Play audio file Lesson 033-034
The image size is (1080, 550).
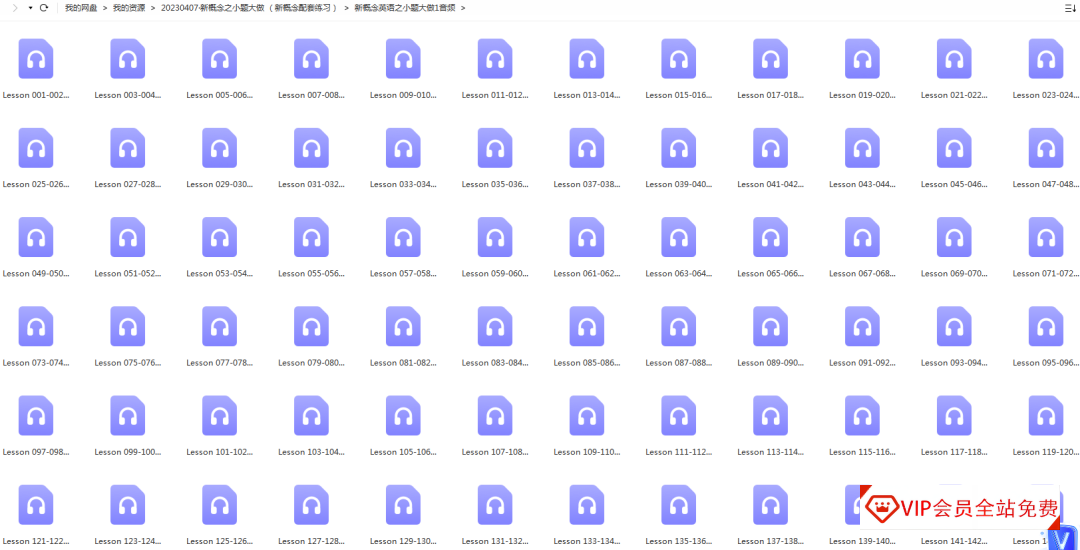pyautogui.click(x=403, y=148)
